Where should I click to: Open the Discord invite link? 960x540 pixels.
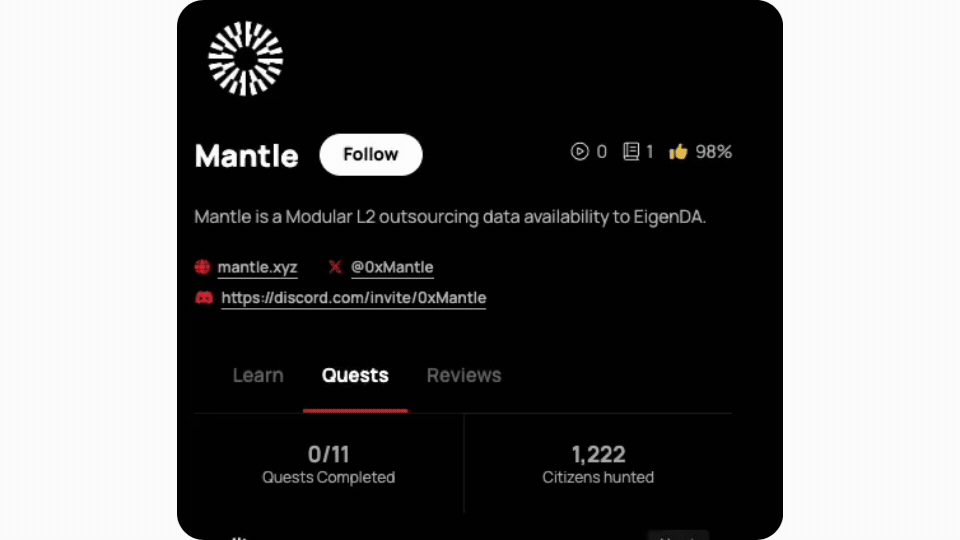[x=353, y=297]
